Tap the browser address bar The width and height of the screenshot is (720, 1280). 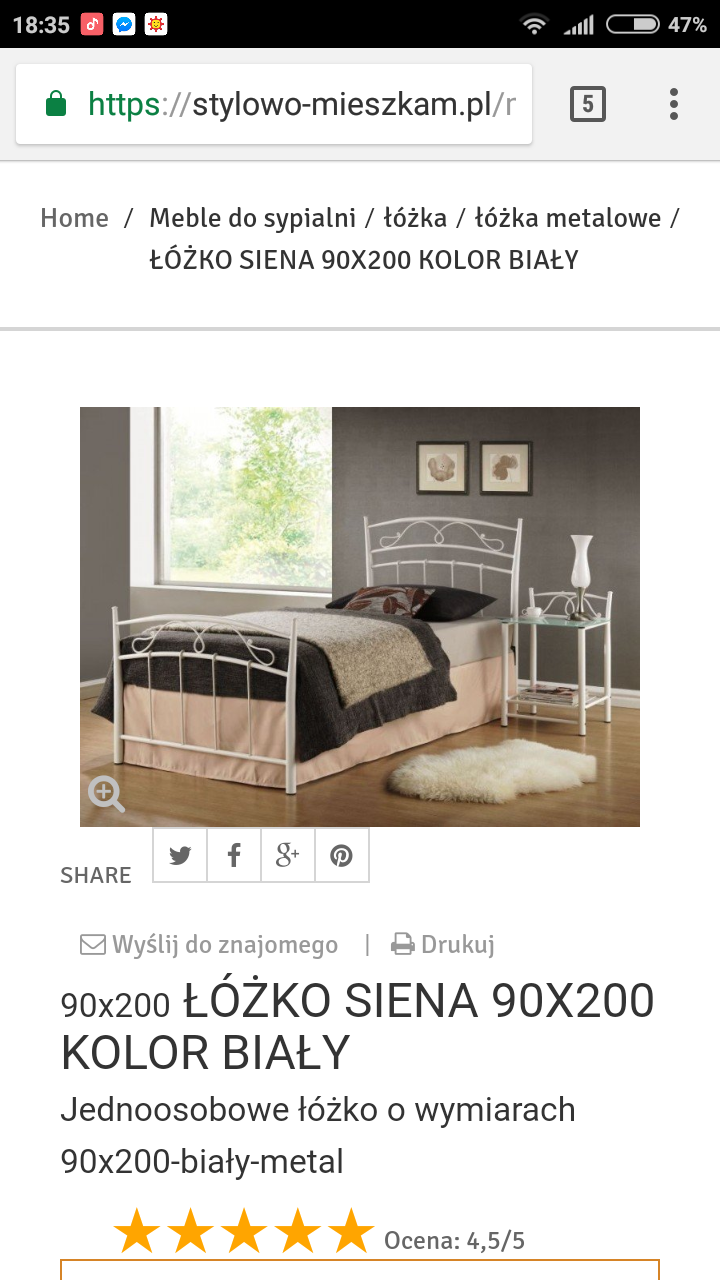[300, 104]
